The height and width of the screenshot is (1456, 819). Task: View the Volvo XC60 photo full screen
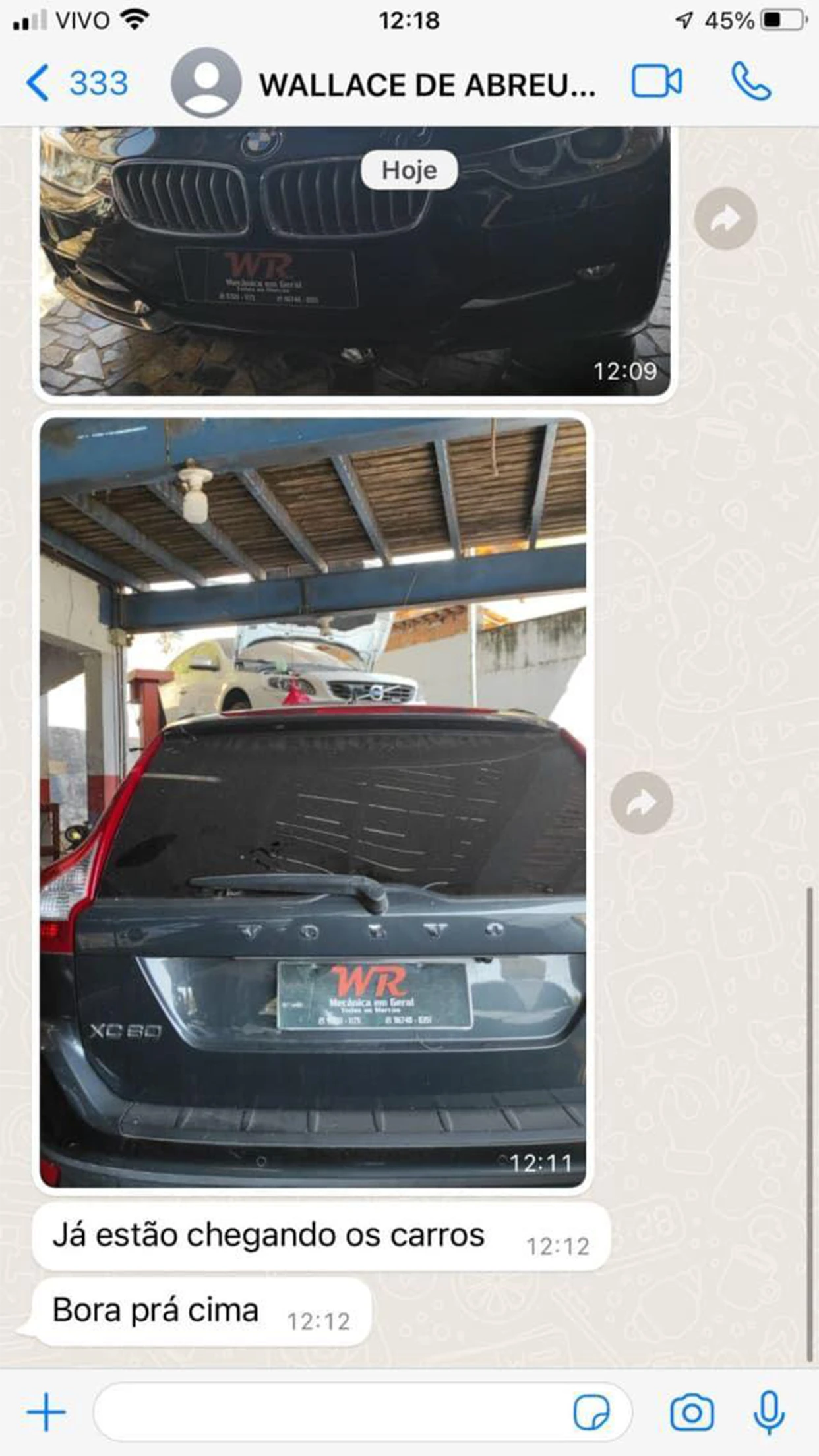point(313,802)
